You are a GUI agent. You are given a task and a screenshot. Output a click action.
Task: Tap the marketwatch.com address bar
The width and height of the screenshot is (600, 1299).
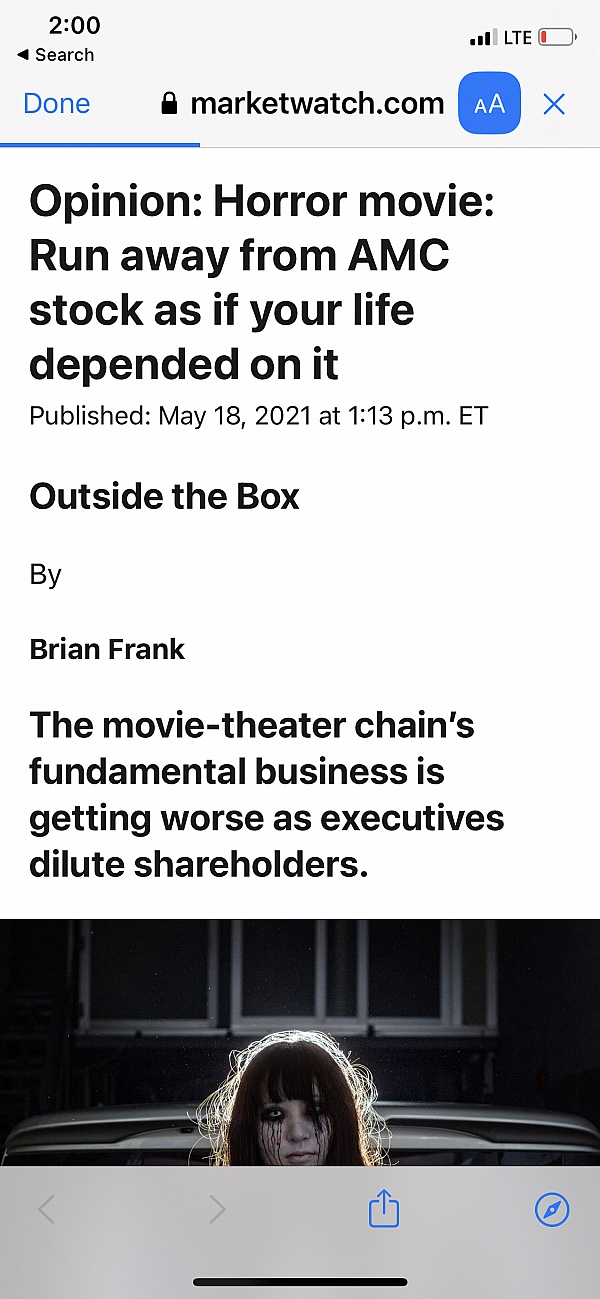pos(303,104)
